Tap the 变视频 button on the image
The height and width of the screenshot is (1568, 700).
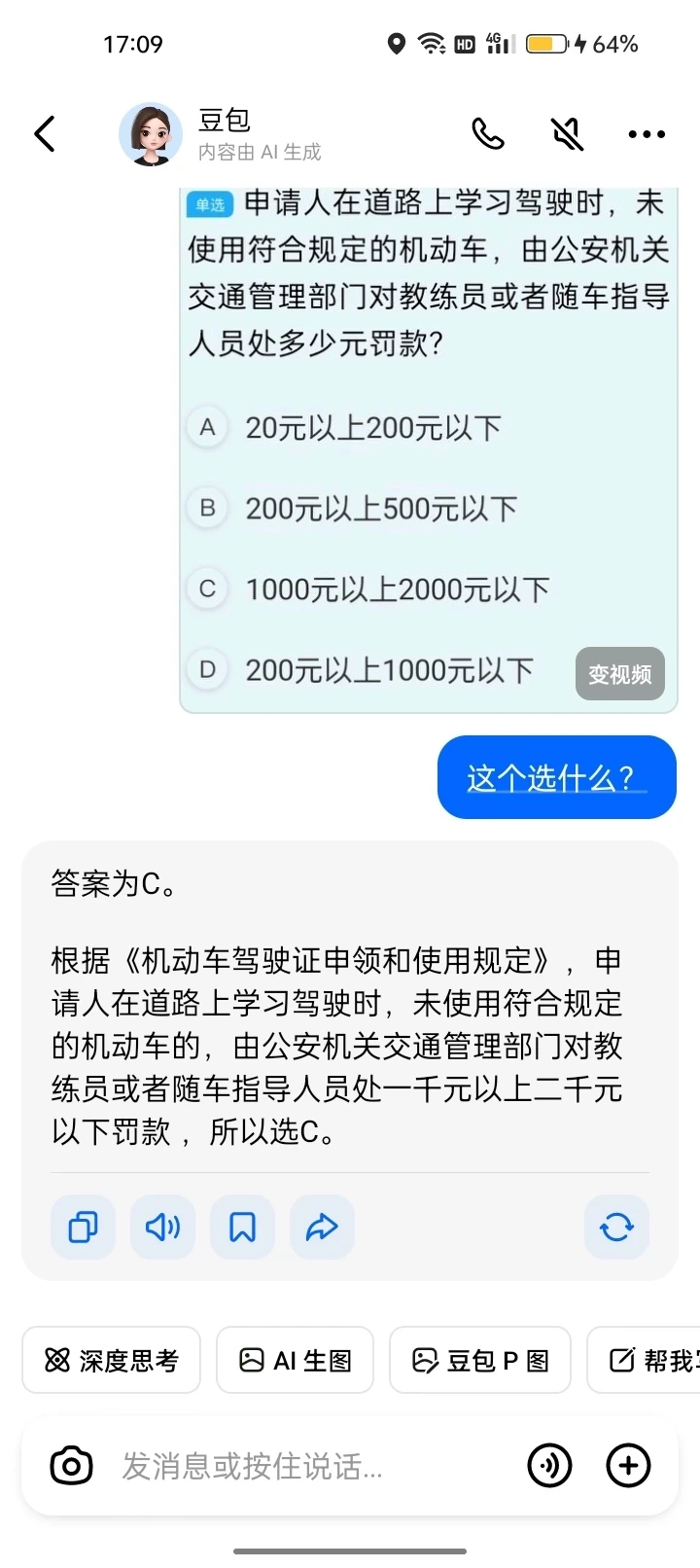point(619,673)
